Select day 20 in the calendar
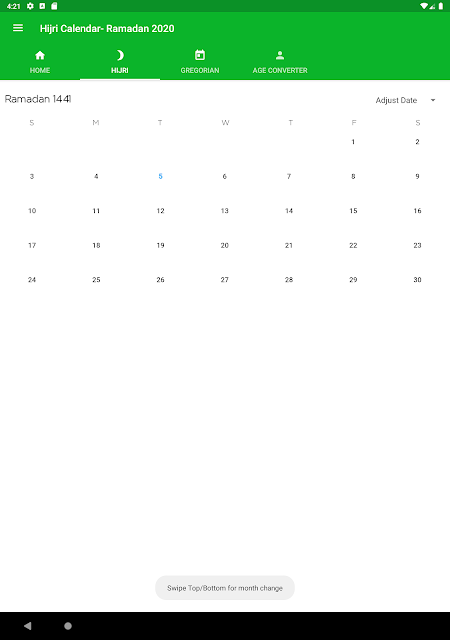 (x=225, y=245)
